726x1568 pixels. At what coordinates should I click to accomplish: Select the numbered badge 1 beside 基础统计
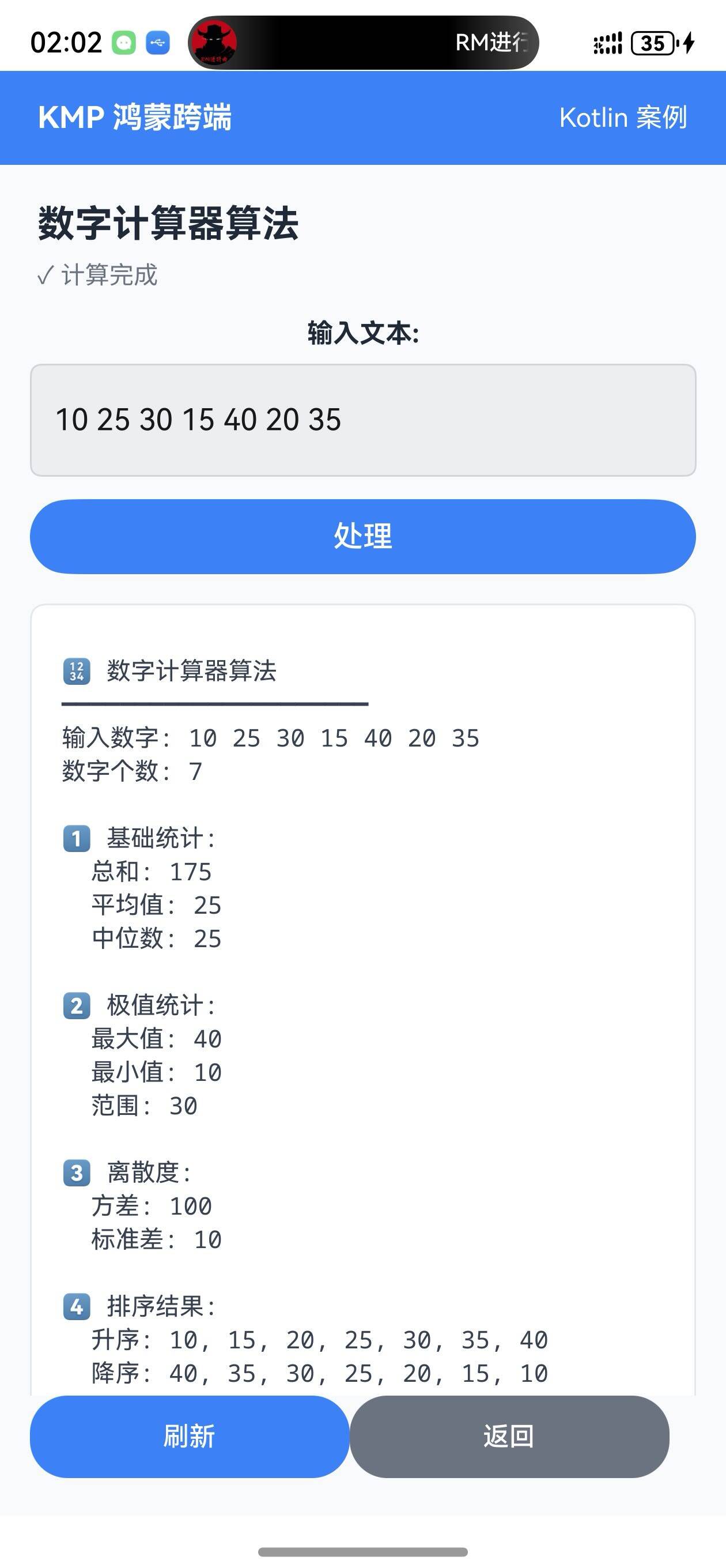(75, 838)
